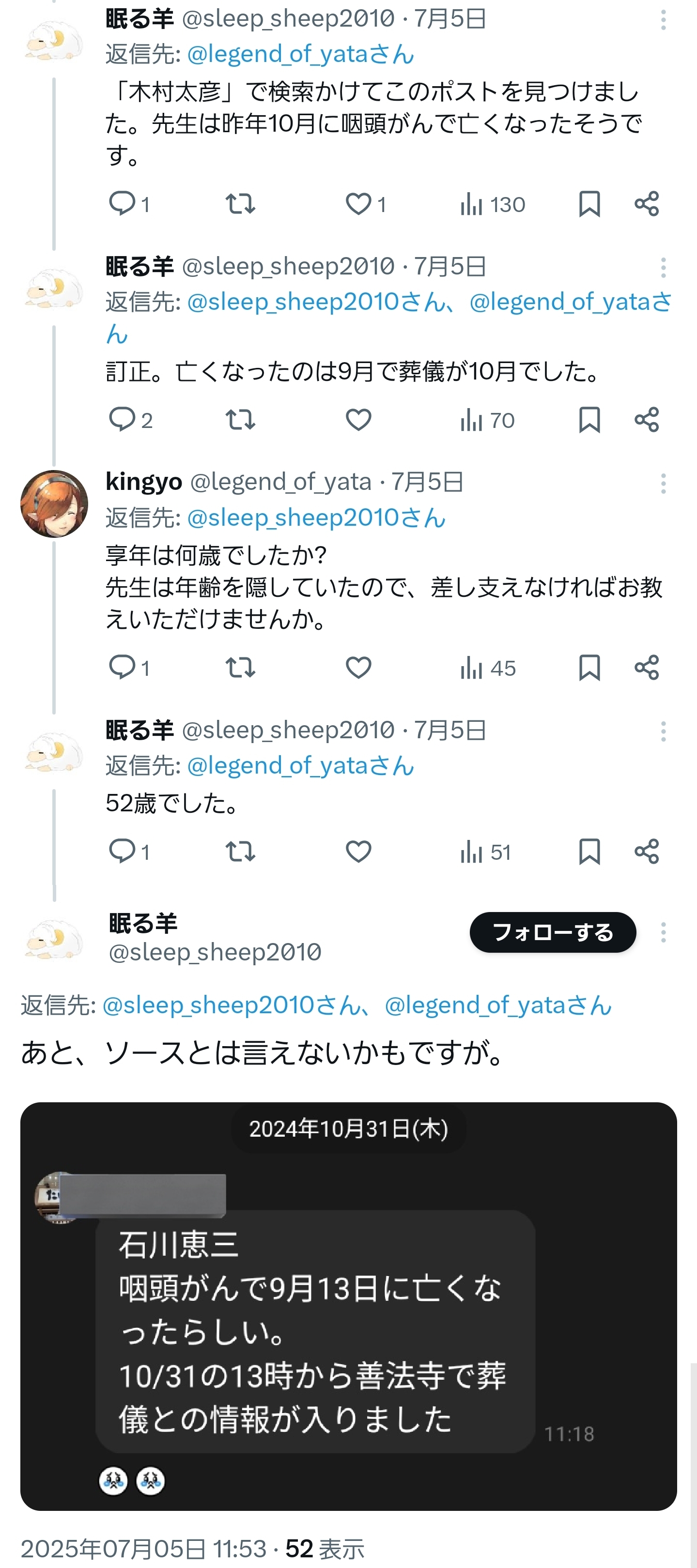Image resolution: width=697 pixels, height=1568 pixels.
Task: Follow 眠る羊 with フォローする button
Action: coord(553,932)
